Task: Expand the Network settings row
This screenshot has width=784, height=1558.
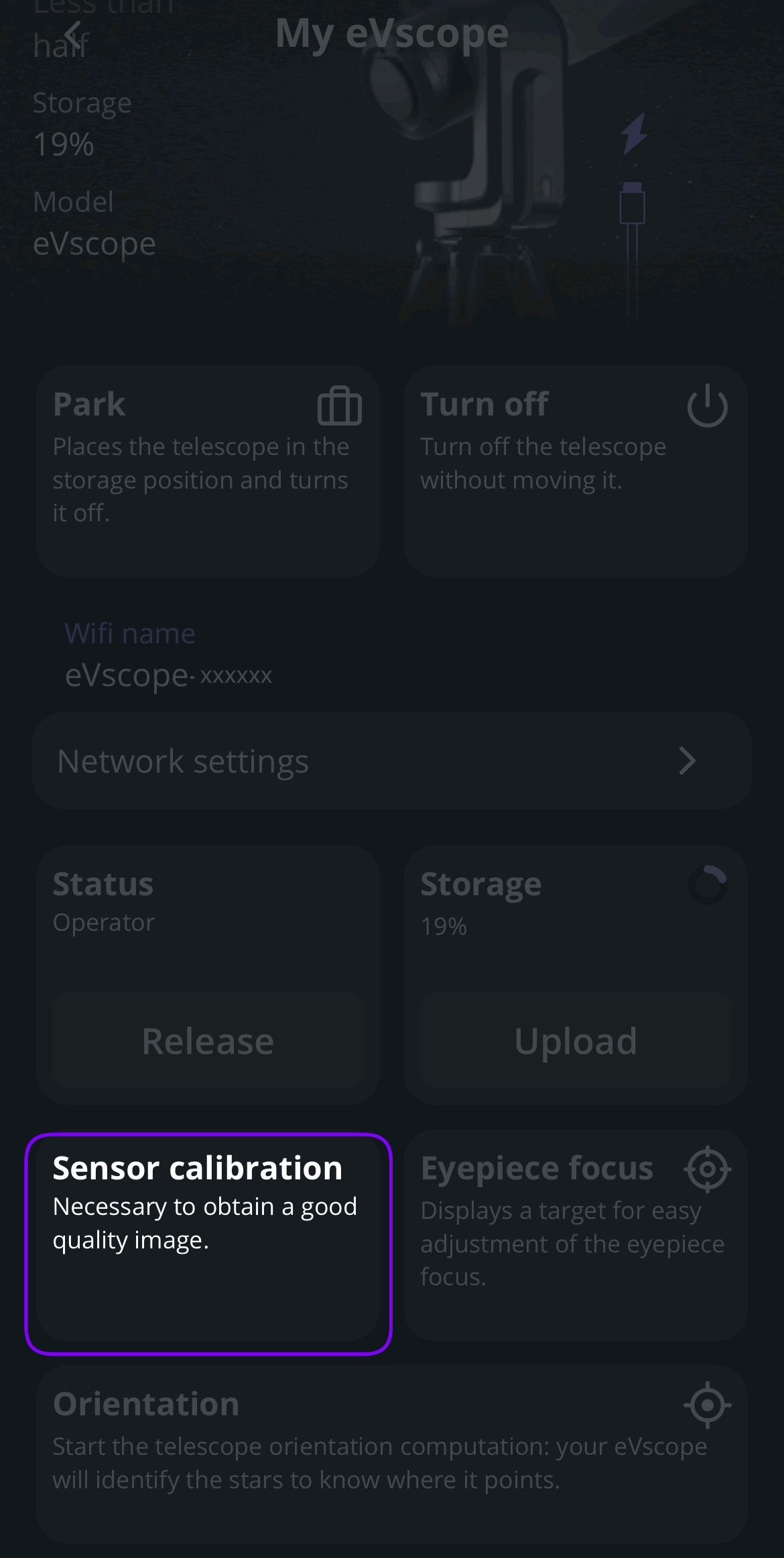Action: point(392,761)
